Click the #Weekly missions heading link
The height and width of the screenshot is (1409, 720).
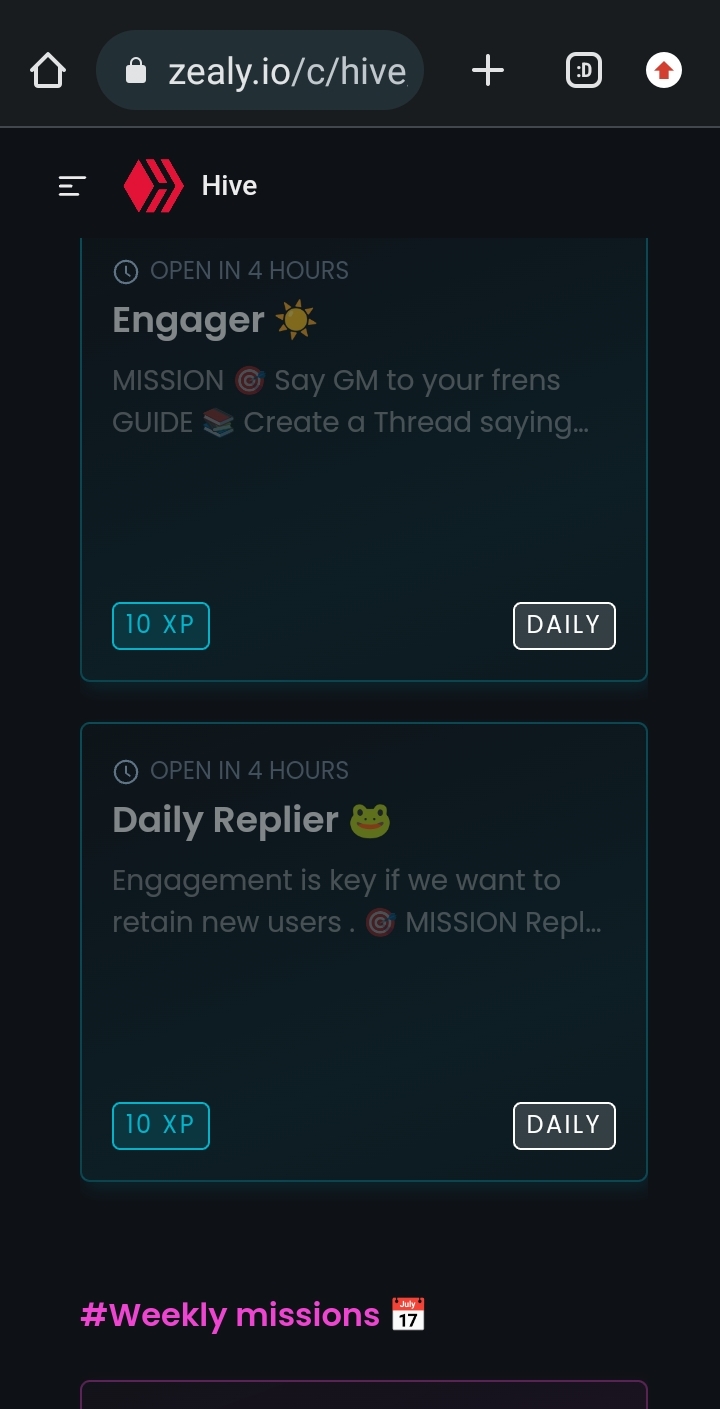(251, 1314)
